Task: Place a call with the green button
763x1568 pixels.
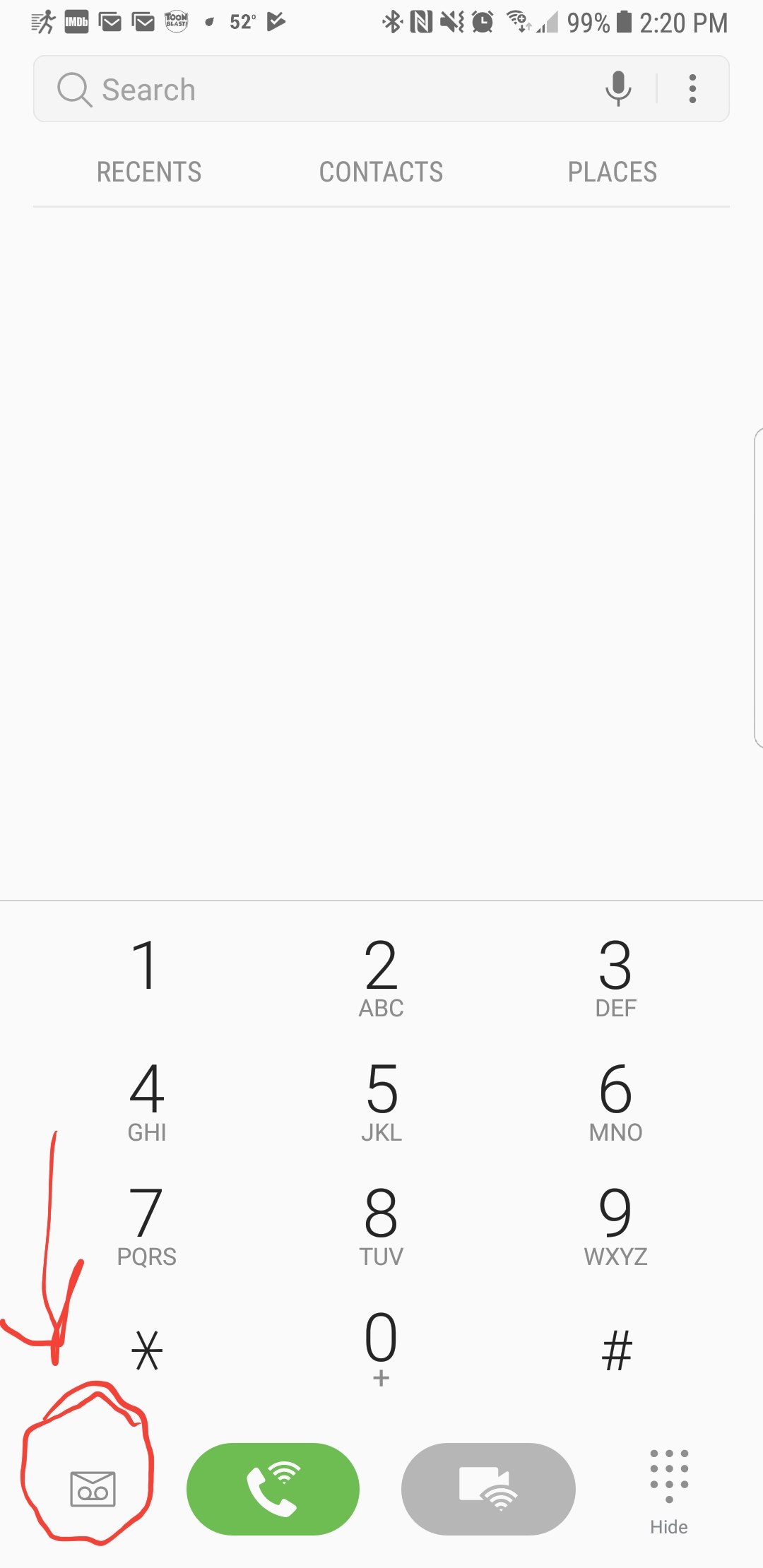Action: pos(273,1489)
